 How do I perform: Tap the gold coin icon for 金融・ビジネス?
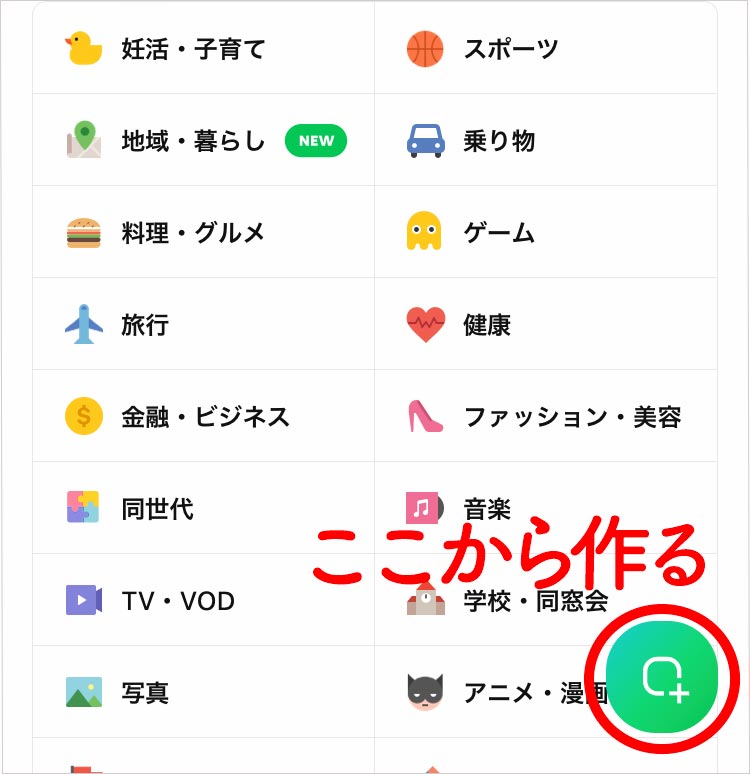coord(85,416)
